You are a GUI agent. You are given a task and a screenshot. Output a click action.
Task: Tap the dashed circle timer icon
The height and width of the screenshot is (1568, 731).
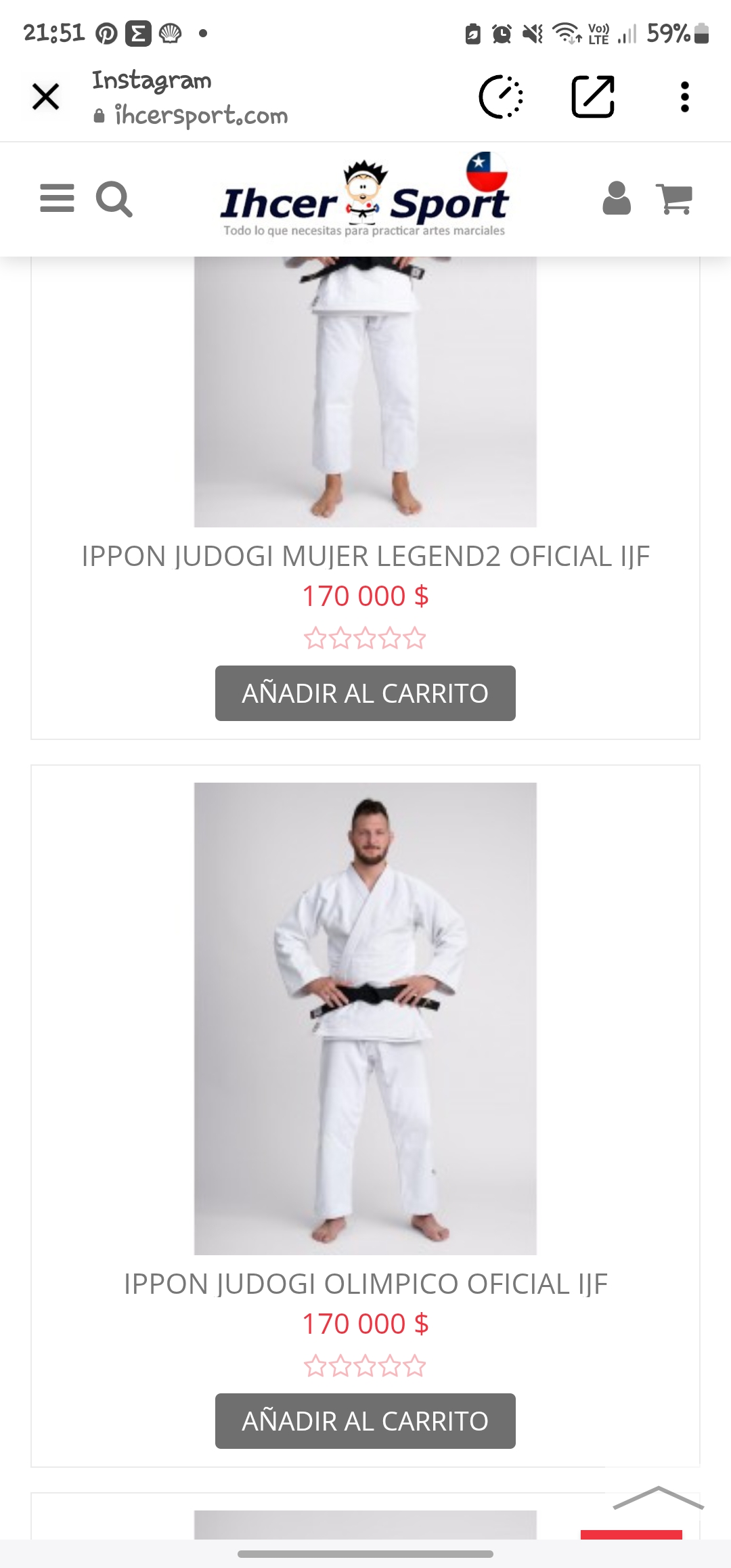click(501, 97)
